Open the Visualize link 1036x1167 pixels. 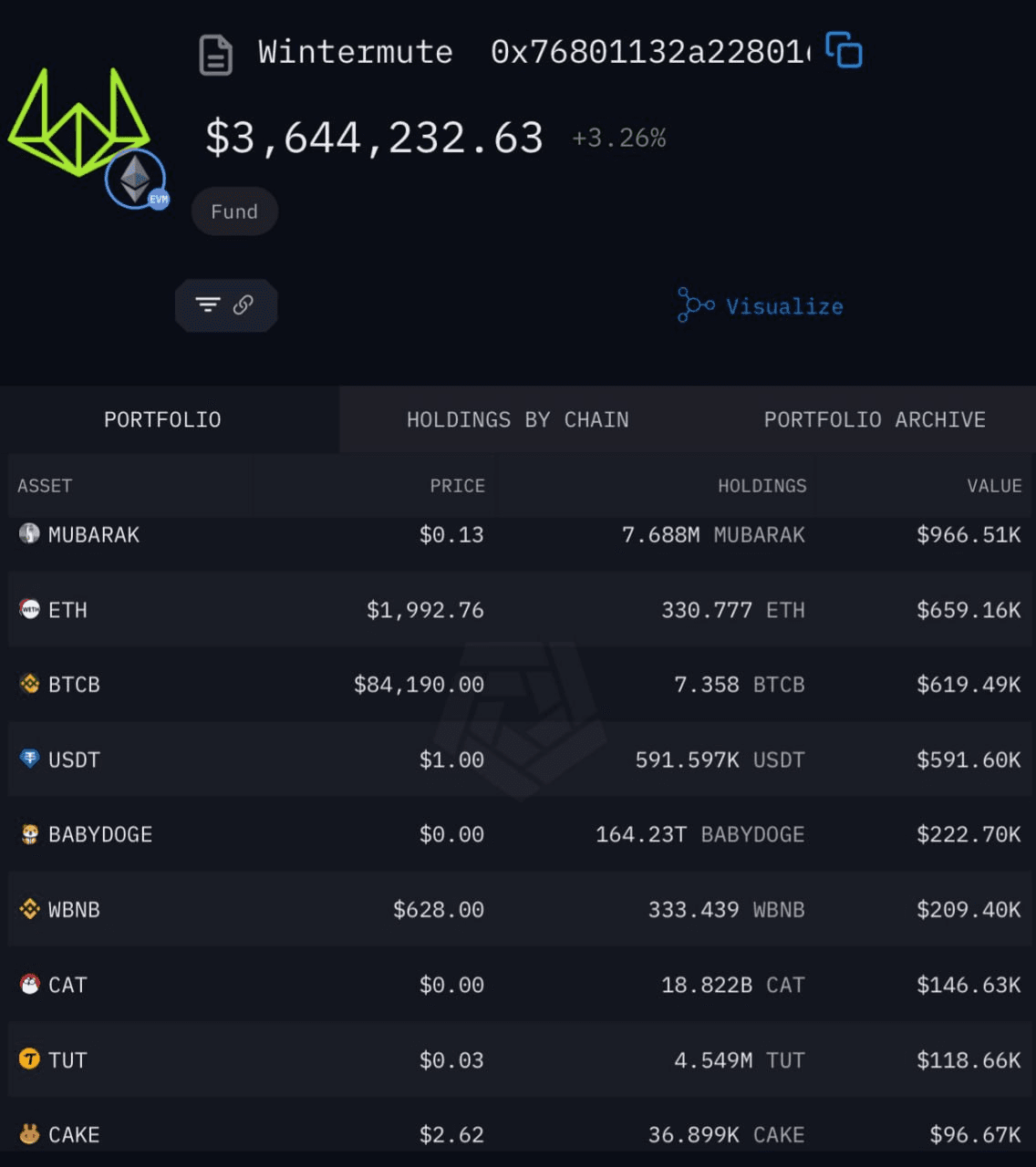click(761, 306)
